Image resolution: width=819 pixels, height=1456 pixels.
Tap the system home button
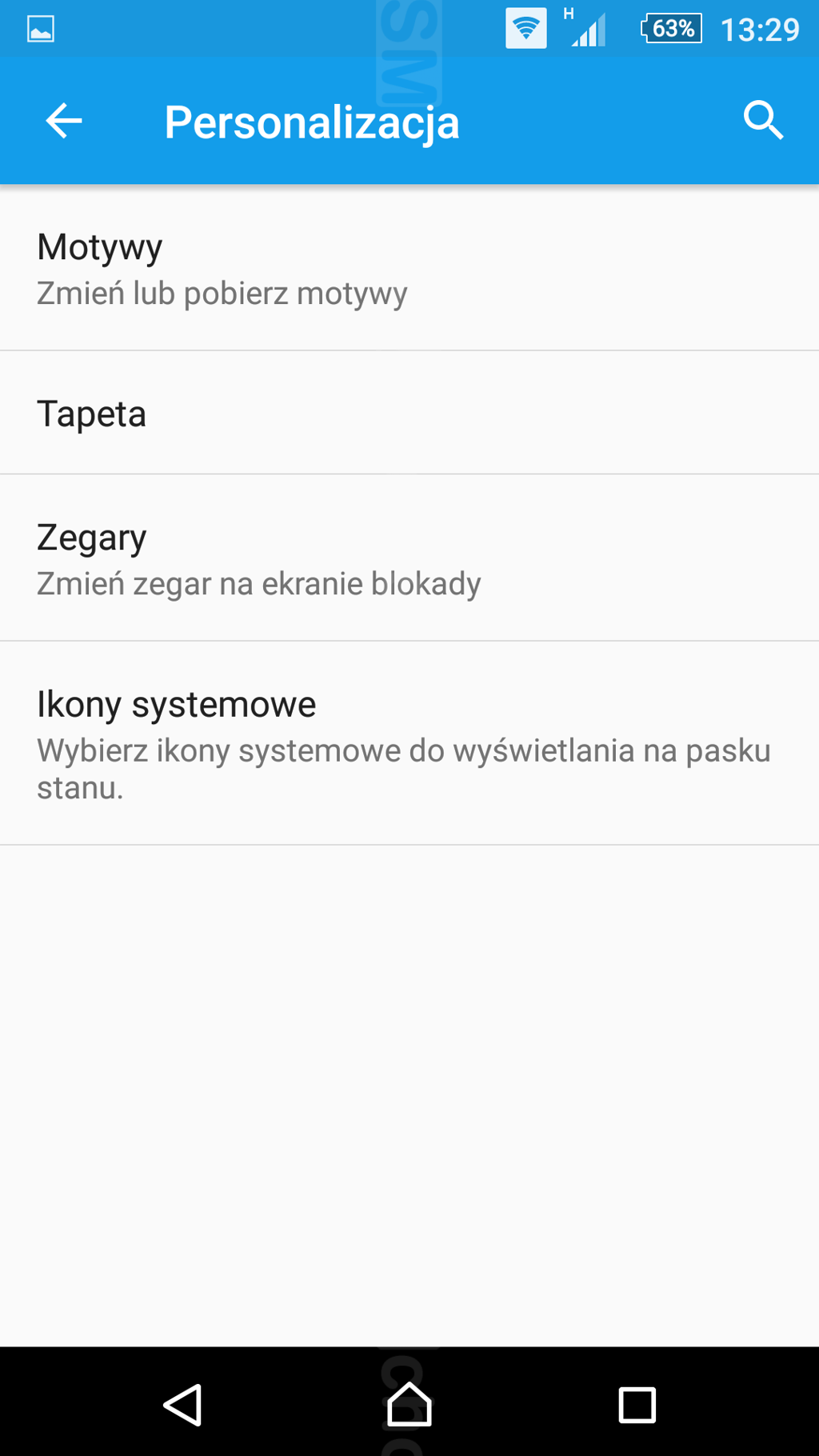pyautogui.click(x=409, y=1405)
